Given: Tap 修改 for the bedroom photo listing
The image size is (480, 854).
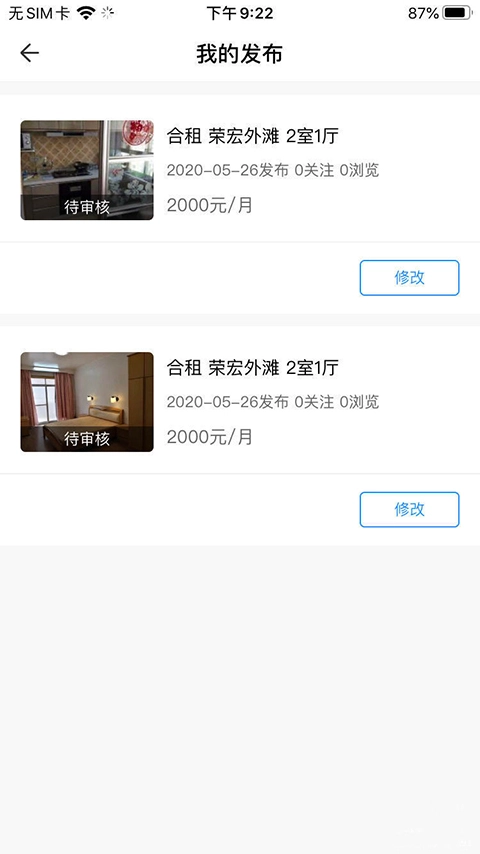Looking at the screenshot, I should point(409,510).
